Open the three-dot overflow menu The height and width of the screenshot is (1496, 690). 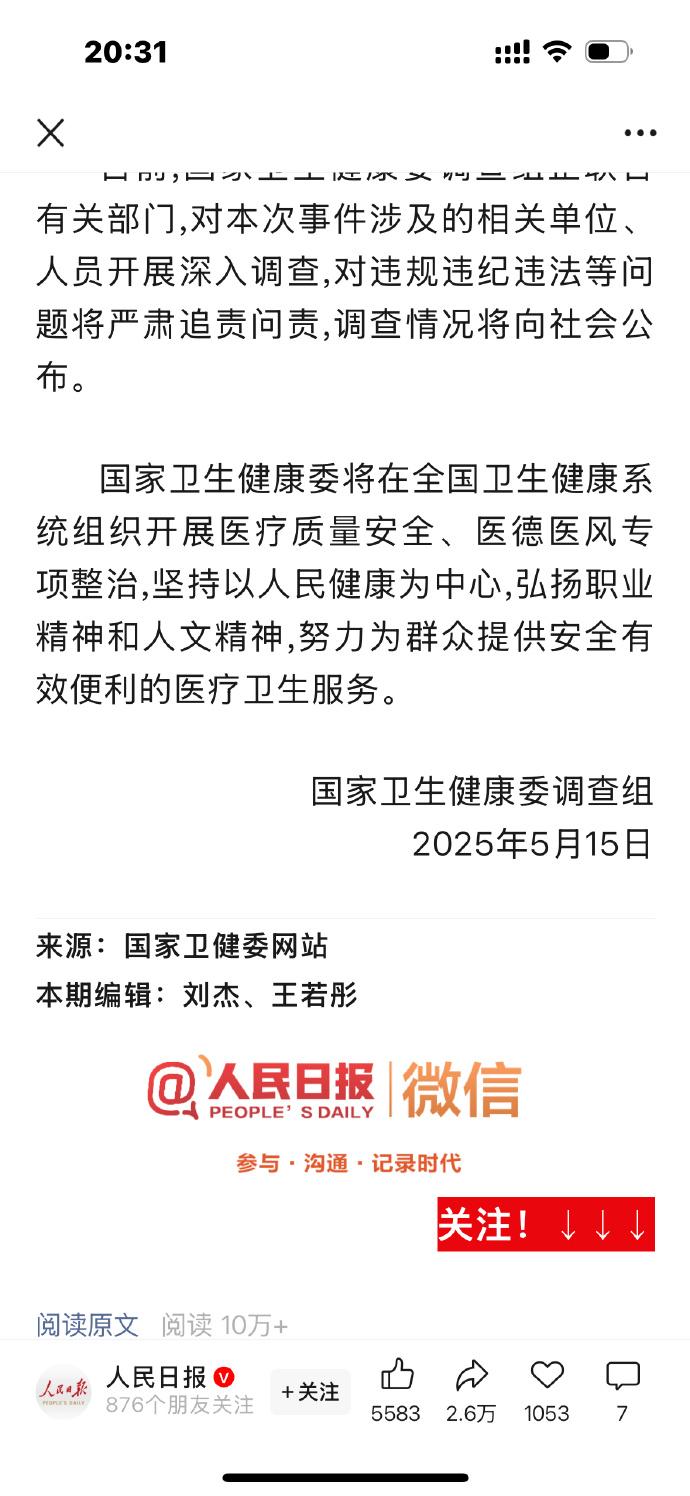click(x=640, y=132)
